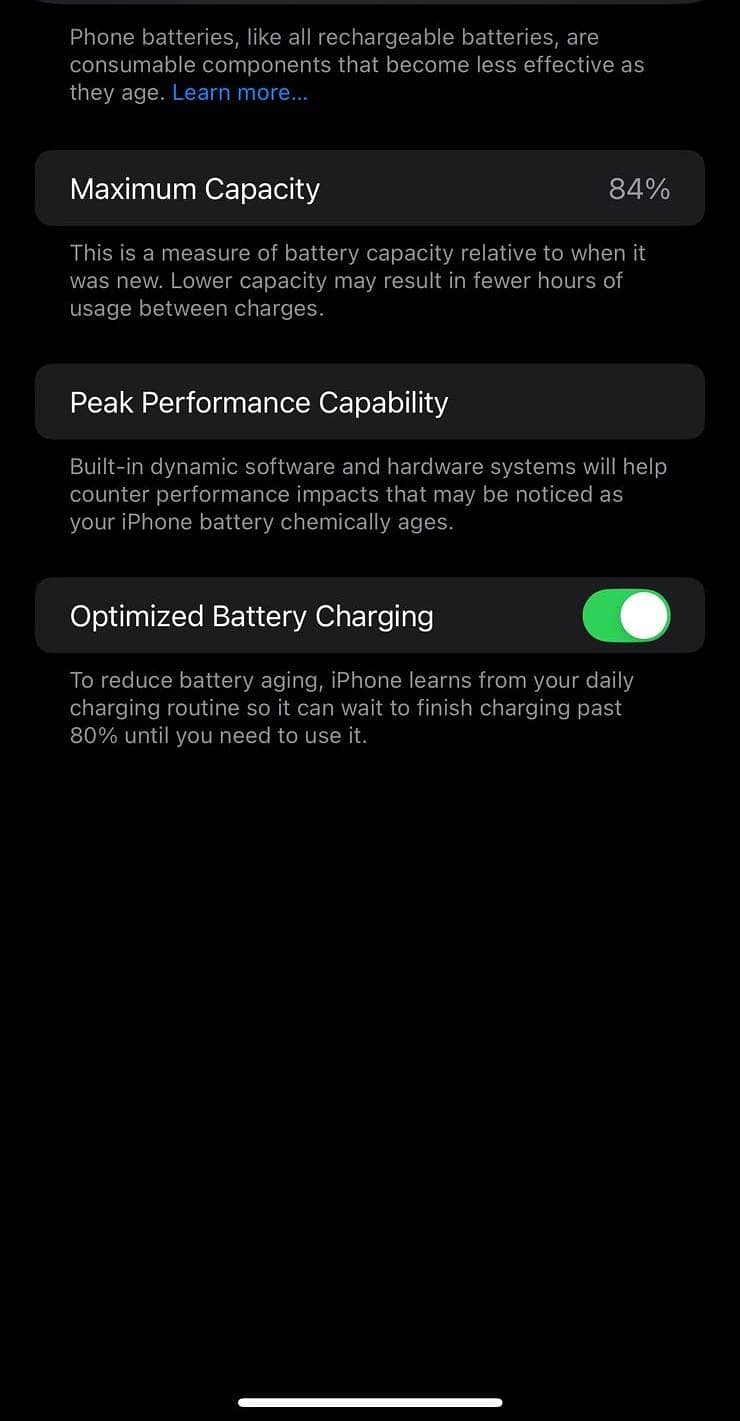Image resolution: width=740 pixels, height=1421 pixels.
Task: Tap the home indicator bar
Action: tap(370, 1400)
